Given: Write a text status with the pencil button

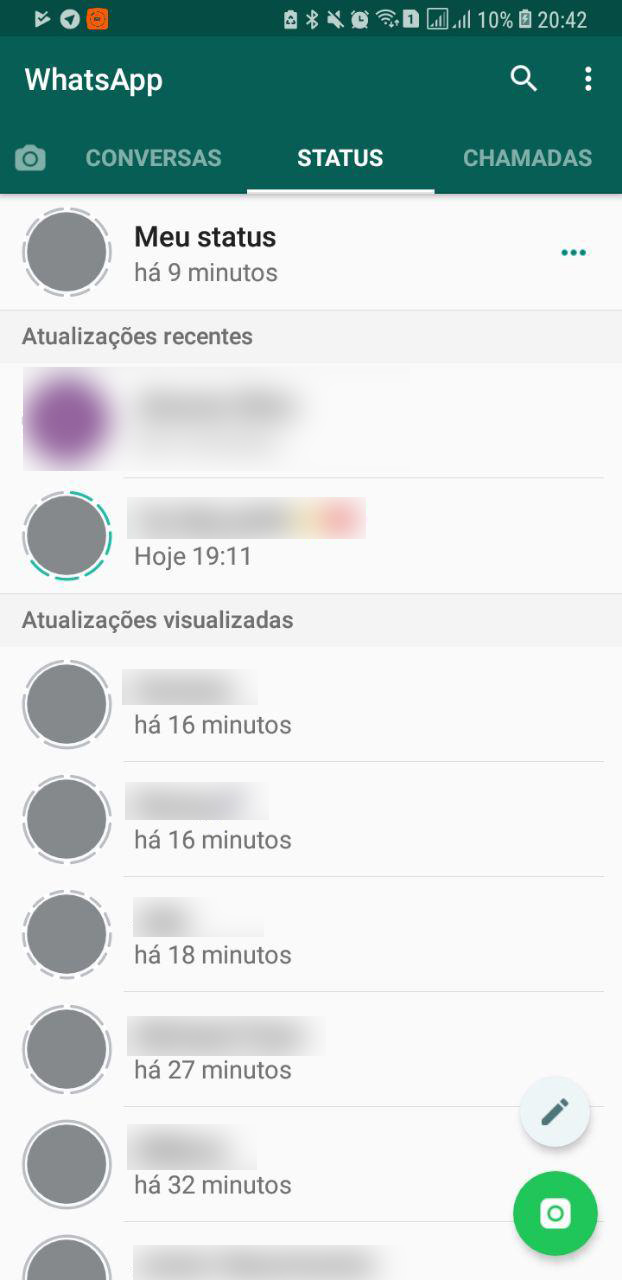Looking at the screenshot, I should click(555, 1111).
